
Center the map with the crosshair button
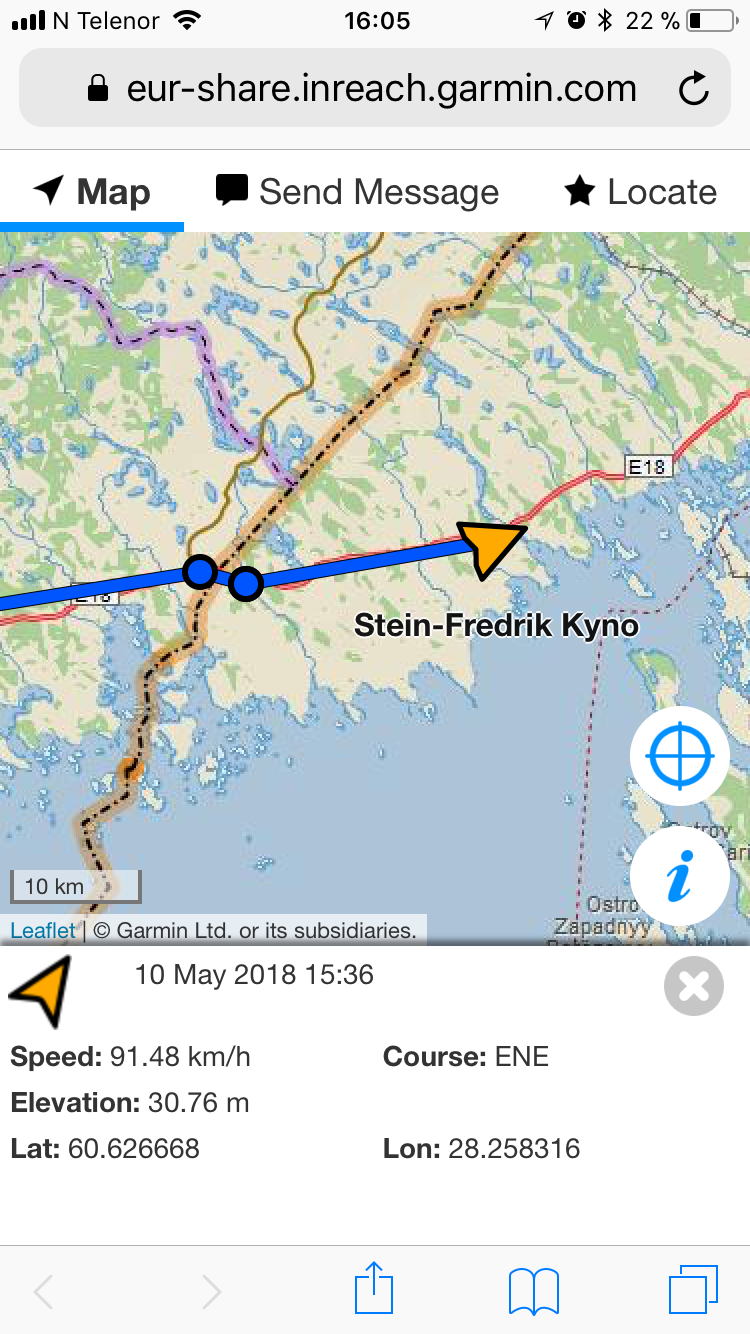[680, 758]
